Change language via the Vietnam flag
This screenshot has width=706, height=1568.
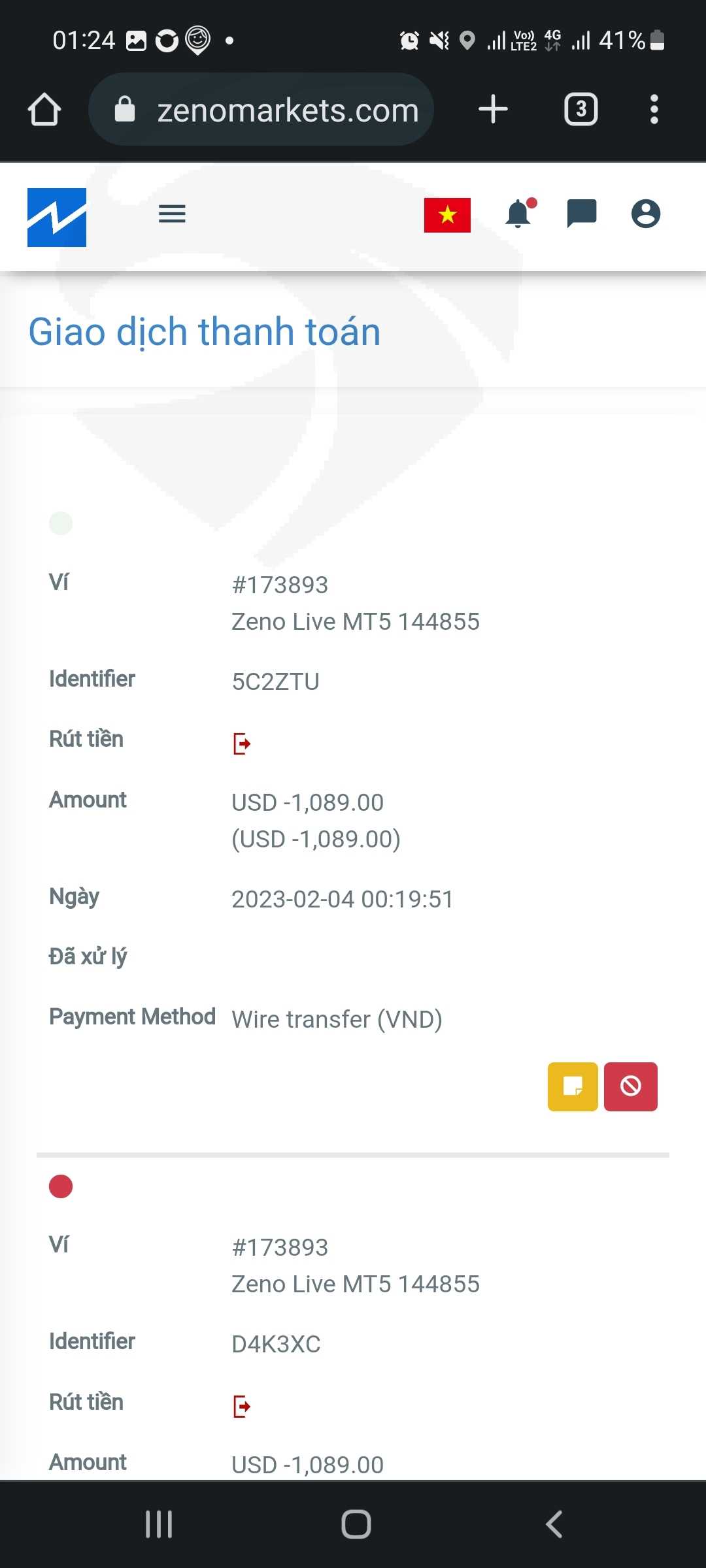click(447, 215)
